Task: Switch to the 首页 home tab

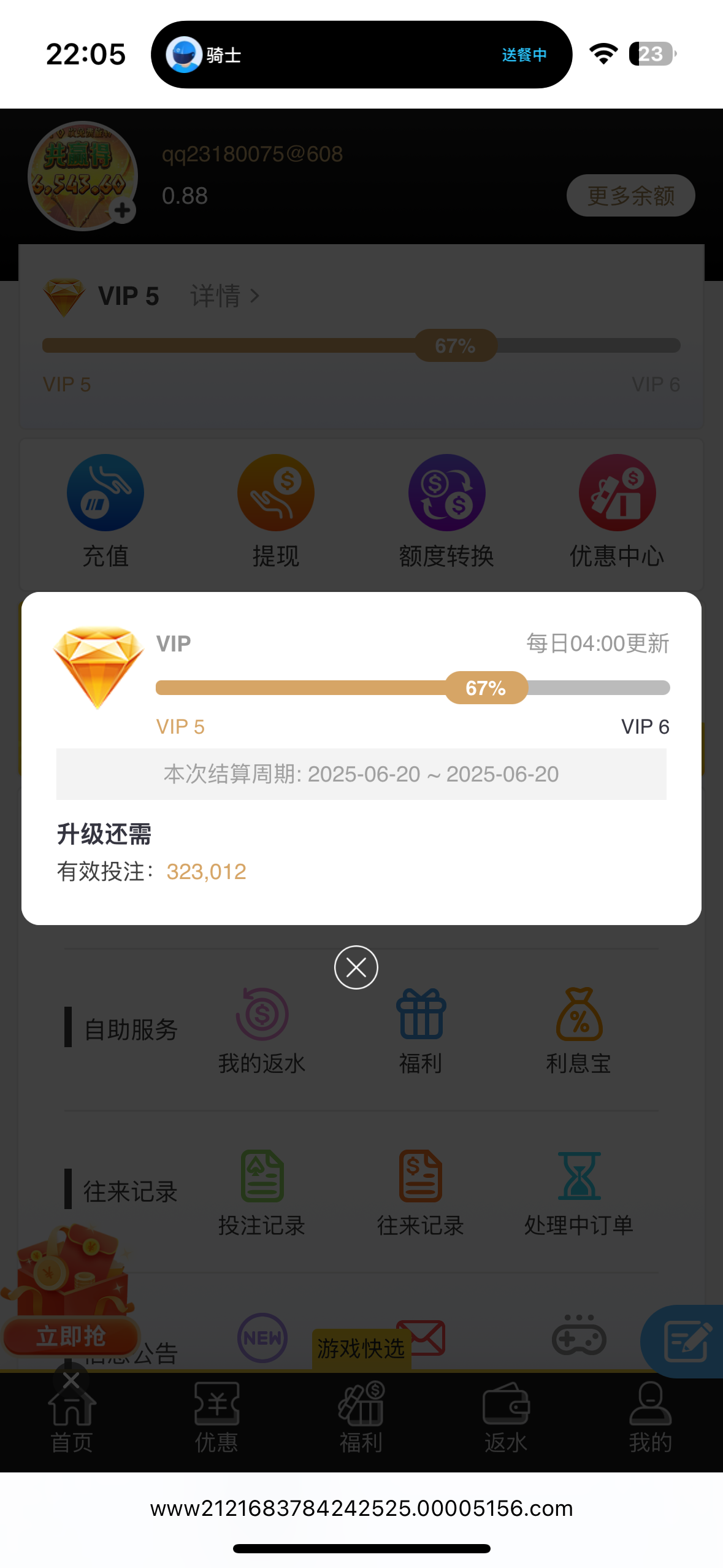Action: [72, 1417]
